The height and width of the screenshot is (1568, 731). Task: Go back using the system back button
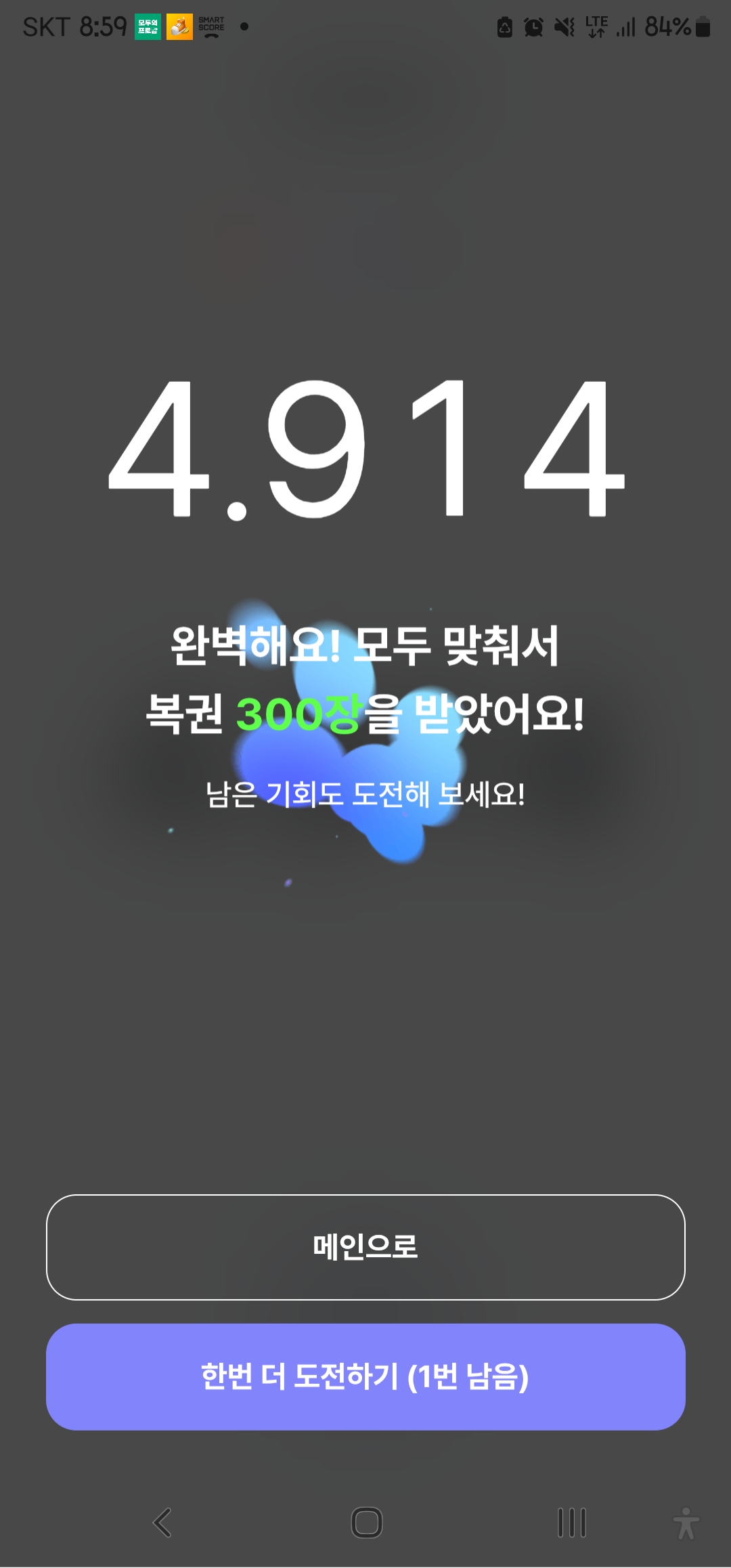click(x=162, y=1523)
